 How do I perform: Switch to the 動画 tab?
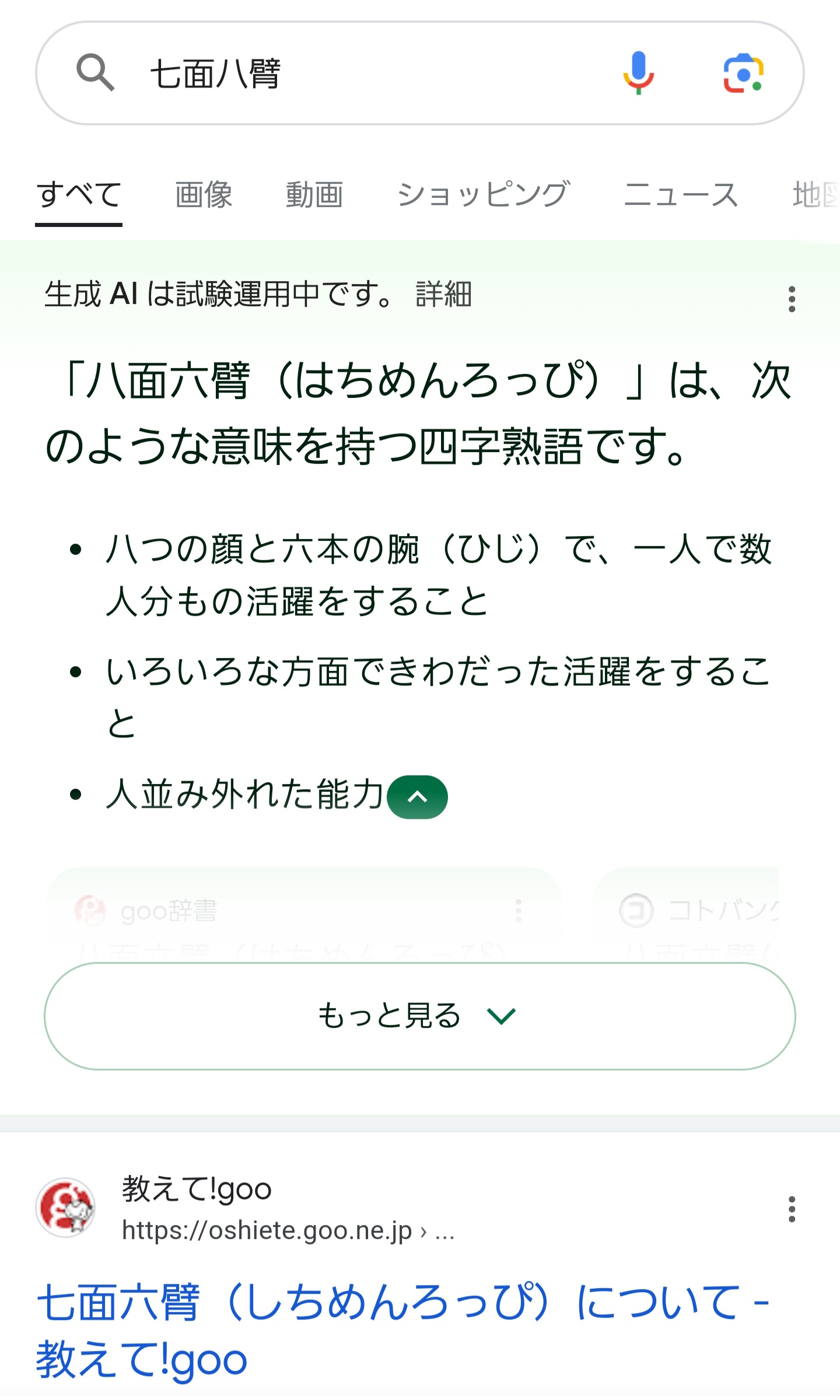[314, 195]
